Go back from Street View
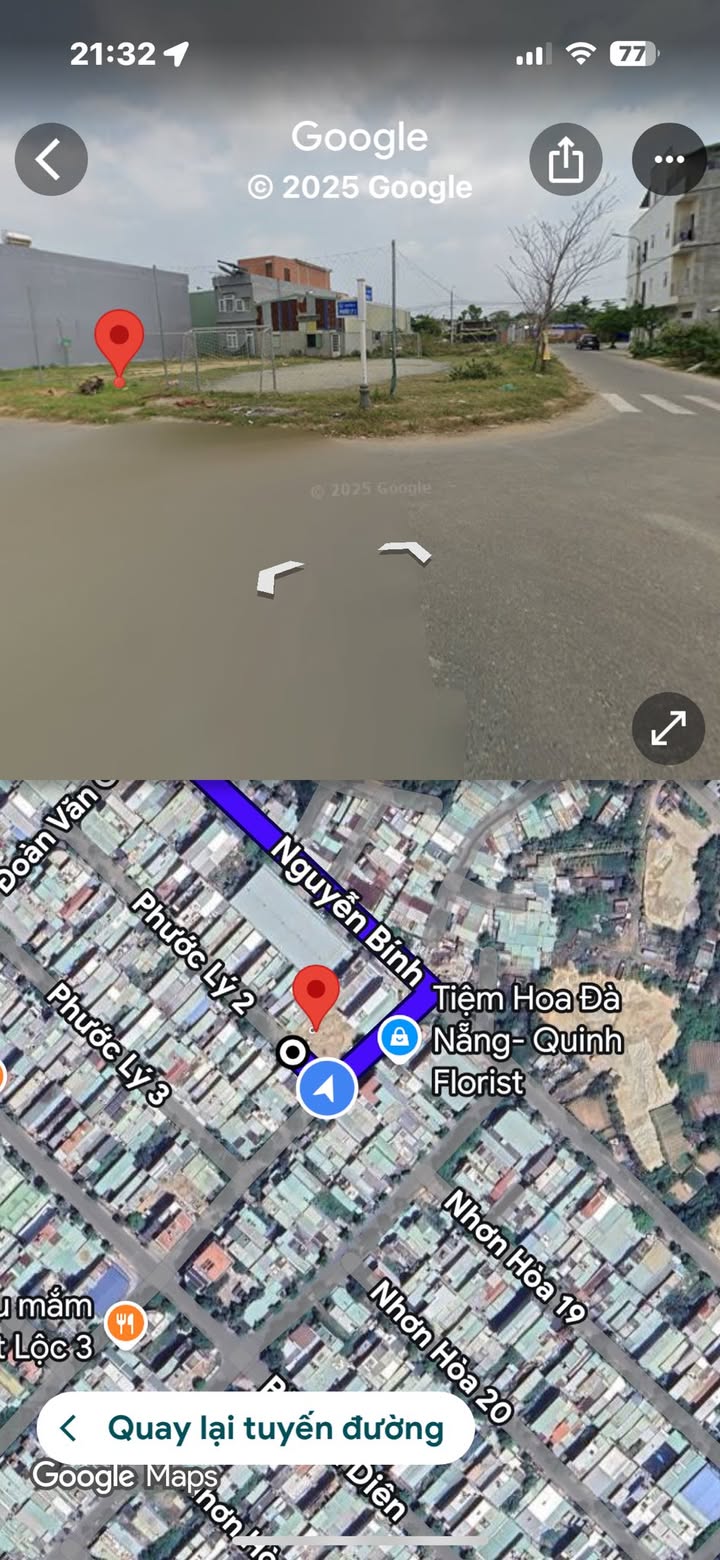The width and height of the screenshot is (720, 1560). pyautogui.click(x=51, y=159)
